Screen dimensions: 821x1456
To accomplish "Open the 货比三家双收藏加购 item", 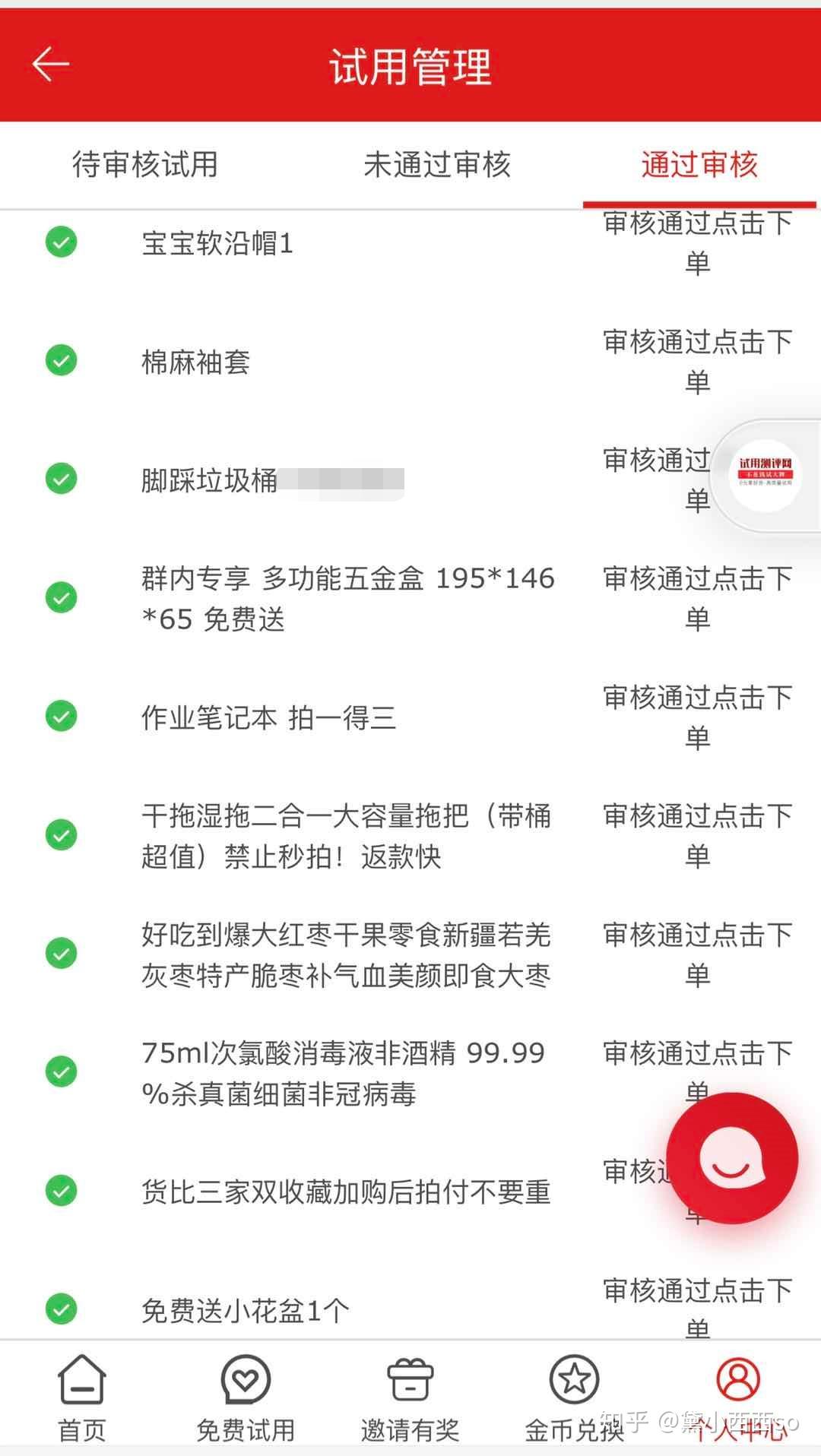I will click(x=346, y=1192).
